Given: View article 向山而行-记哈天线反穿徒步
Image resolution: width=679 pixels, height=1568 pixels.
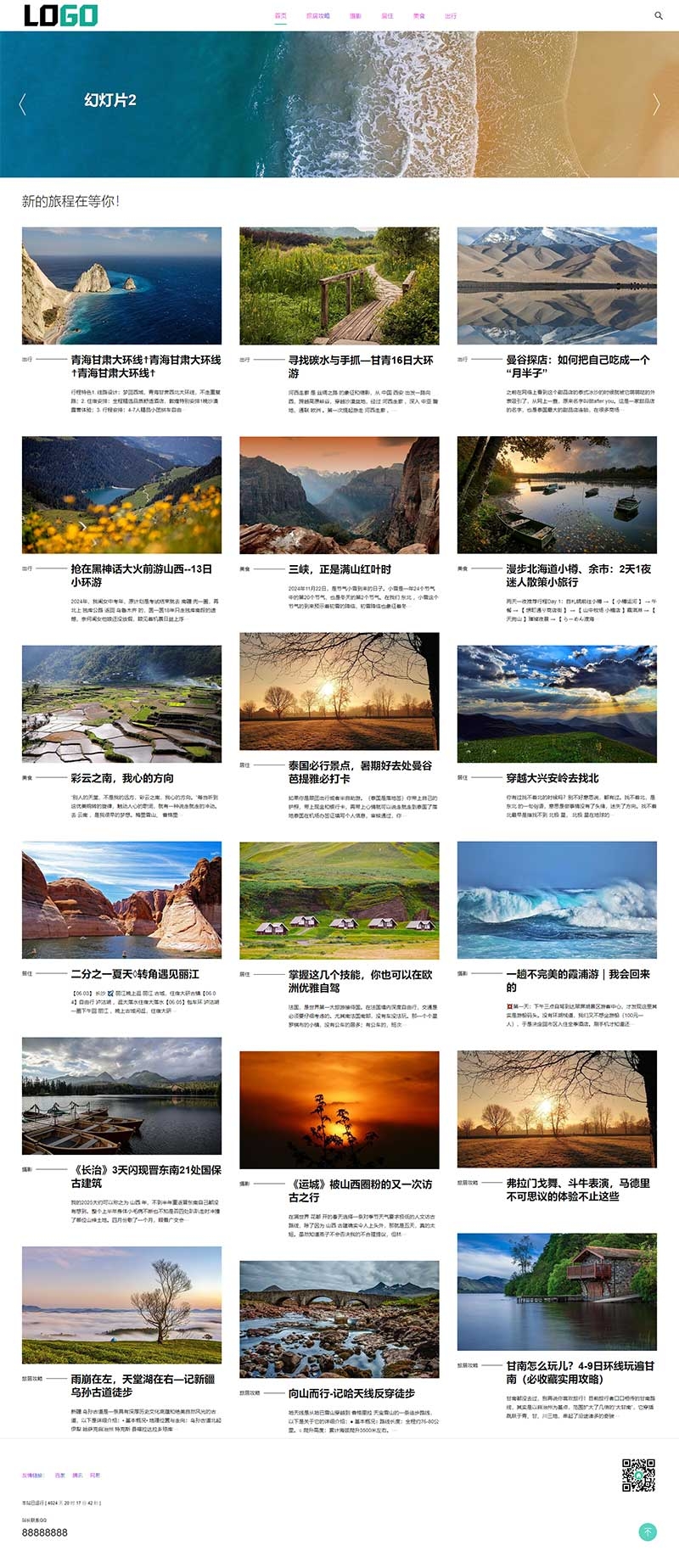Looking at the screenshot, I should pos(351,1393).
